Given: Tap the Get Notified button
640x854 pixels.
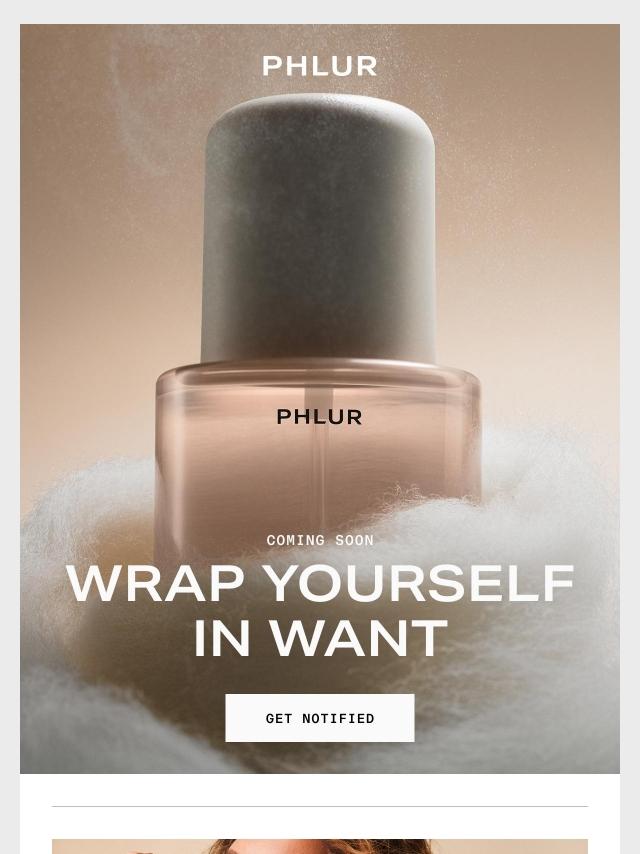Looking at the screenshot, I should point(320,718).
